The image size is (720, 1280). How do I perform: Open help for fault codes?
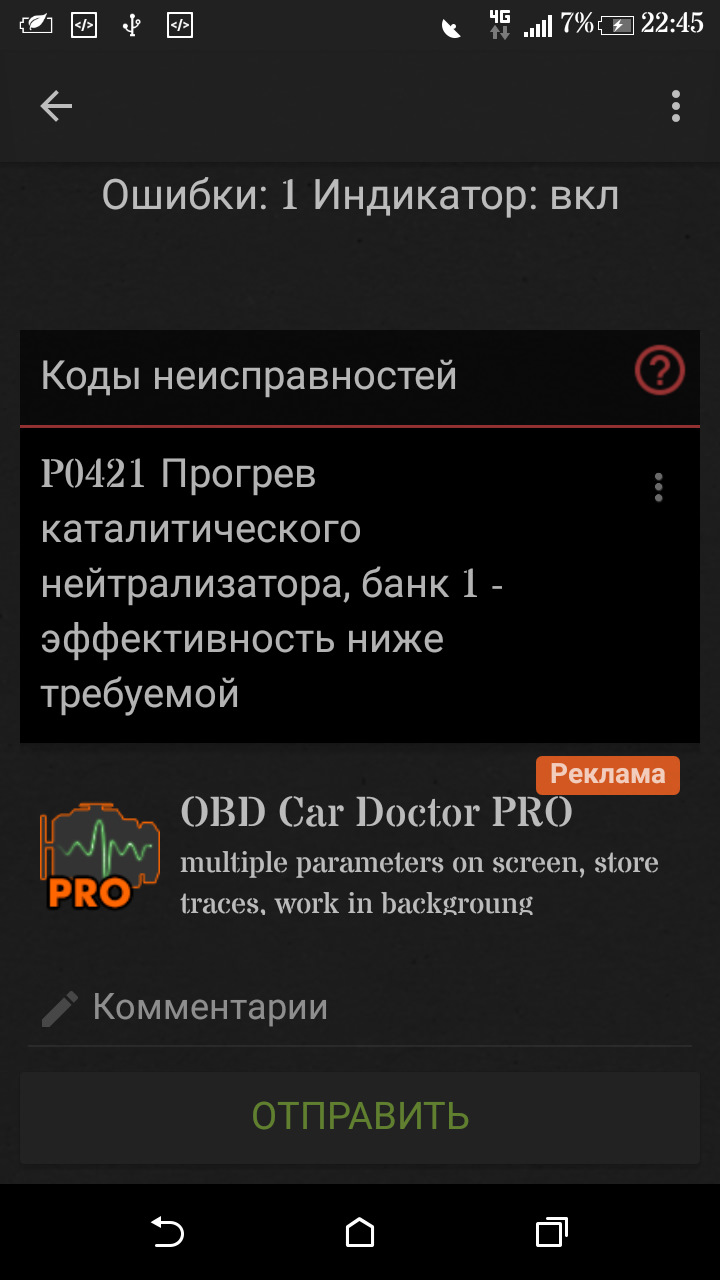660,373
